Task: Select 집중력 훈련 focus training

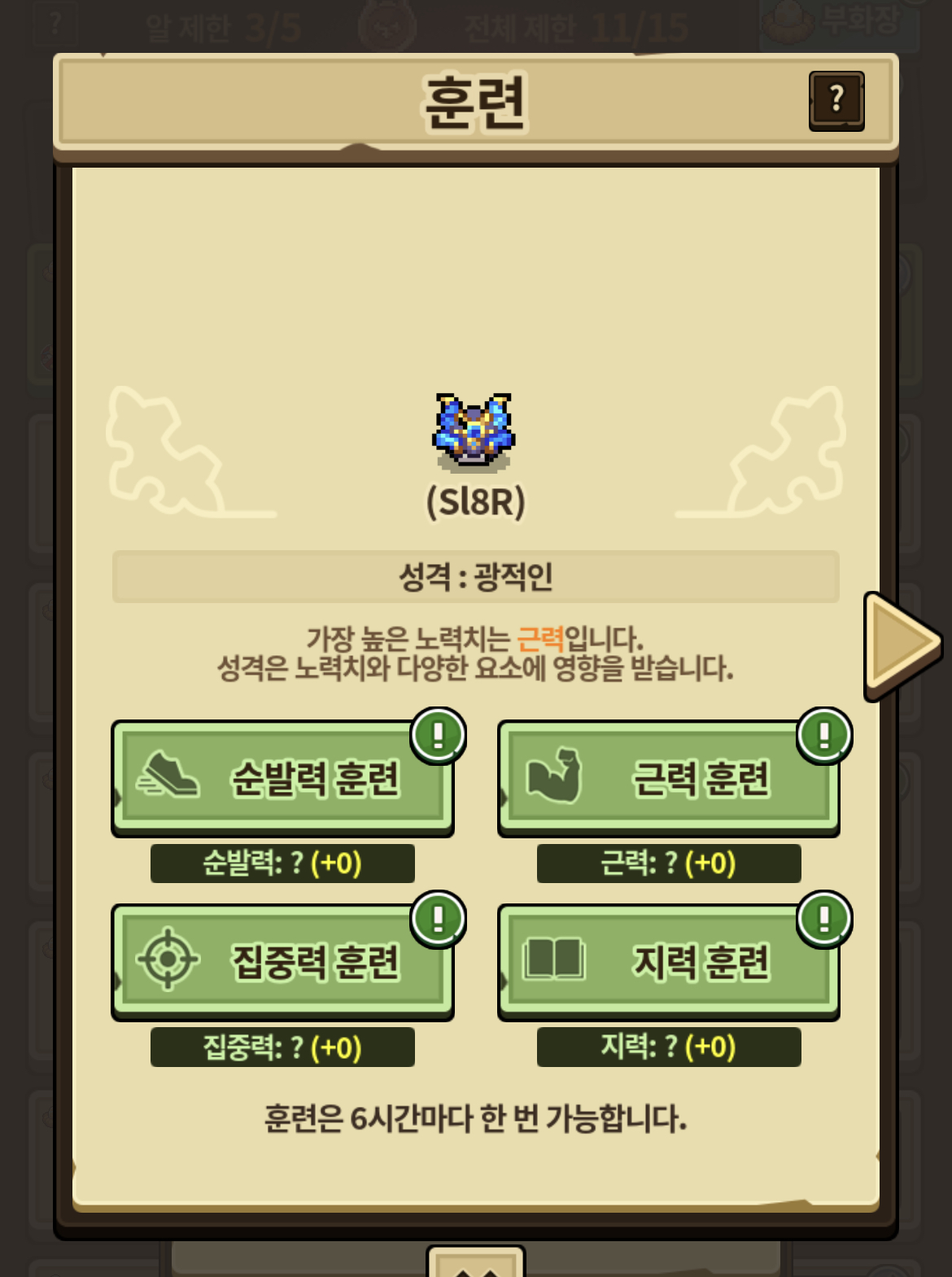Action: (282, 962)
